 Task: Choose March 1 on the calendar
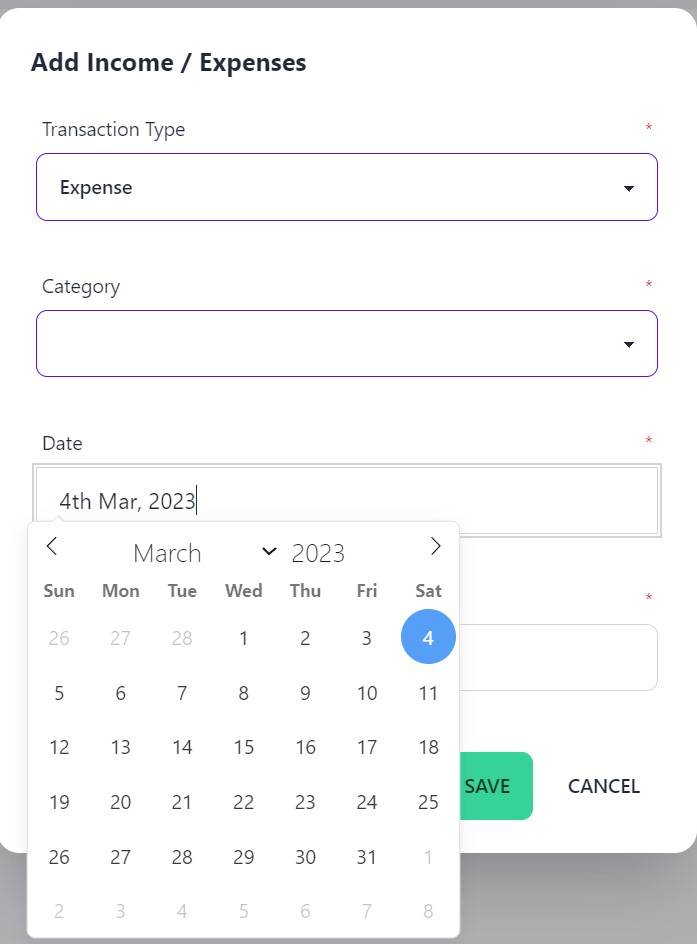244,638
